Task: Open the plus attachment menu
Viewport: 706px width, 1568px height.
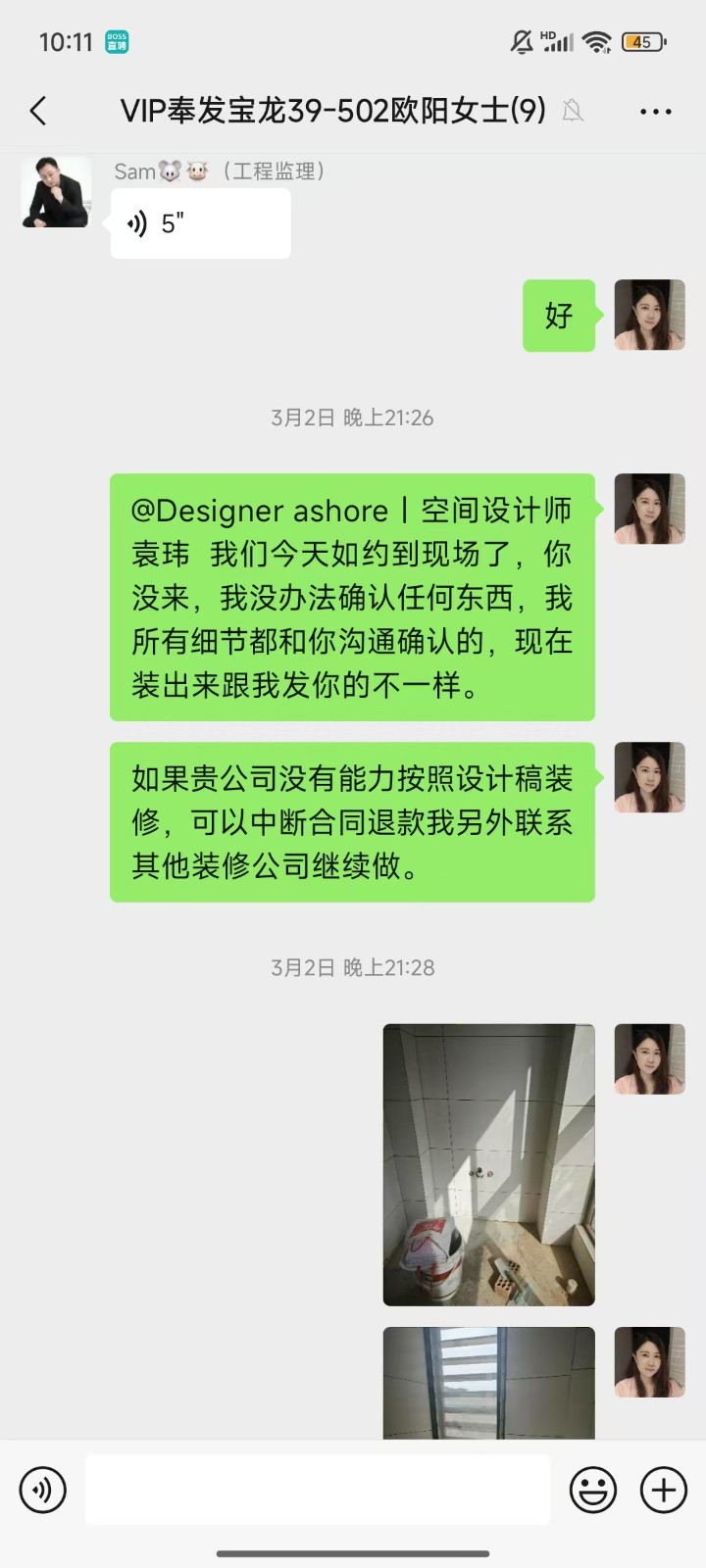Action: (664, 1491)
